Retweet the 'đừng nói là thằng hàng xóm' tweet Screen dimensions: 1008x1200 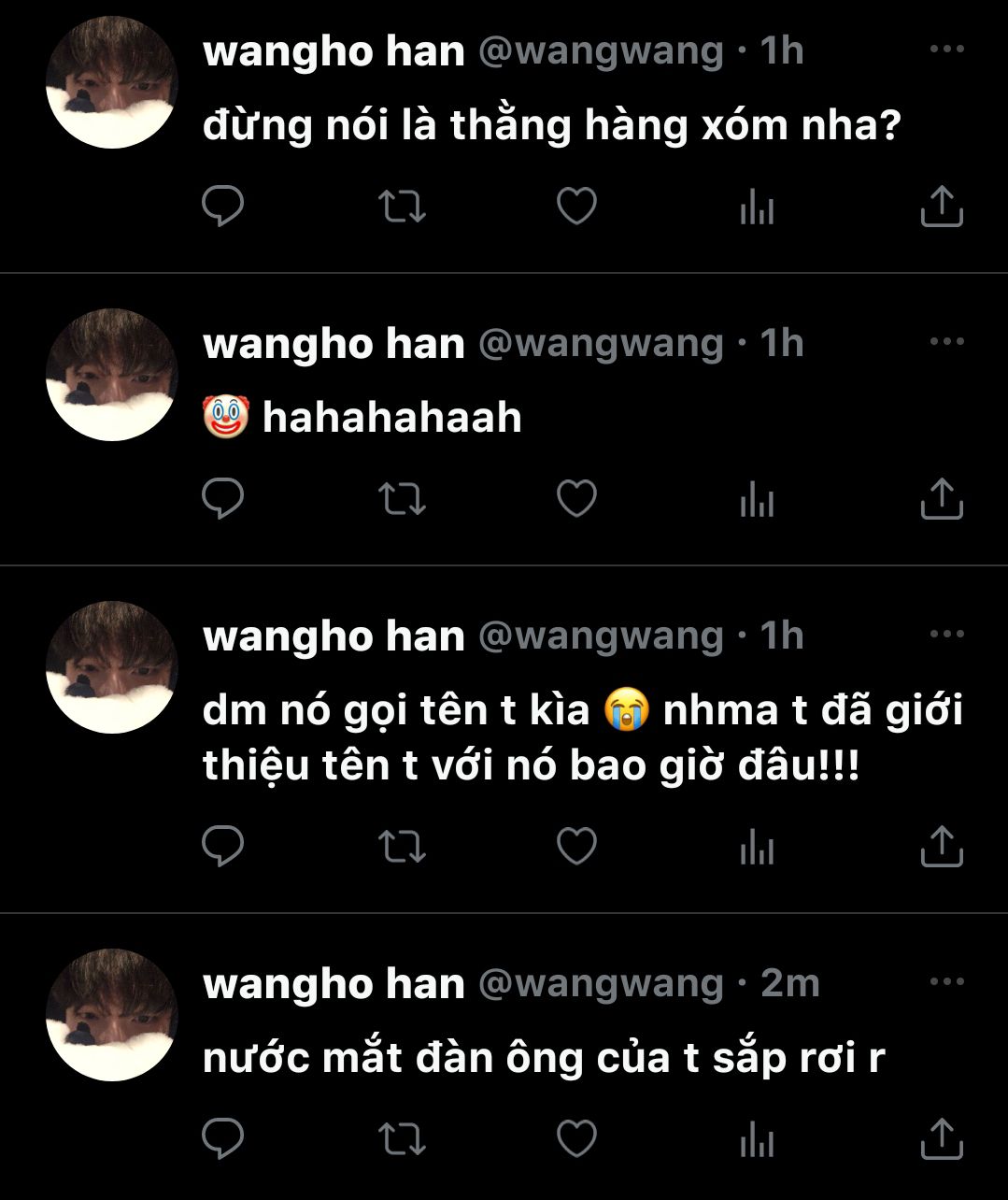click(402, 207)
